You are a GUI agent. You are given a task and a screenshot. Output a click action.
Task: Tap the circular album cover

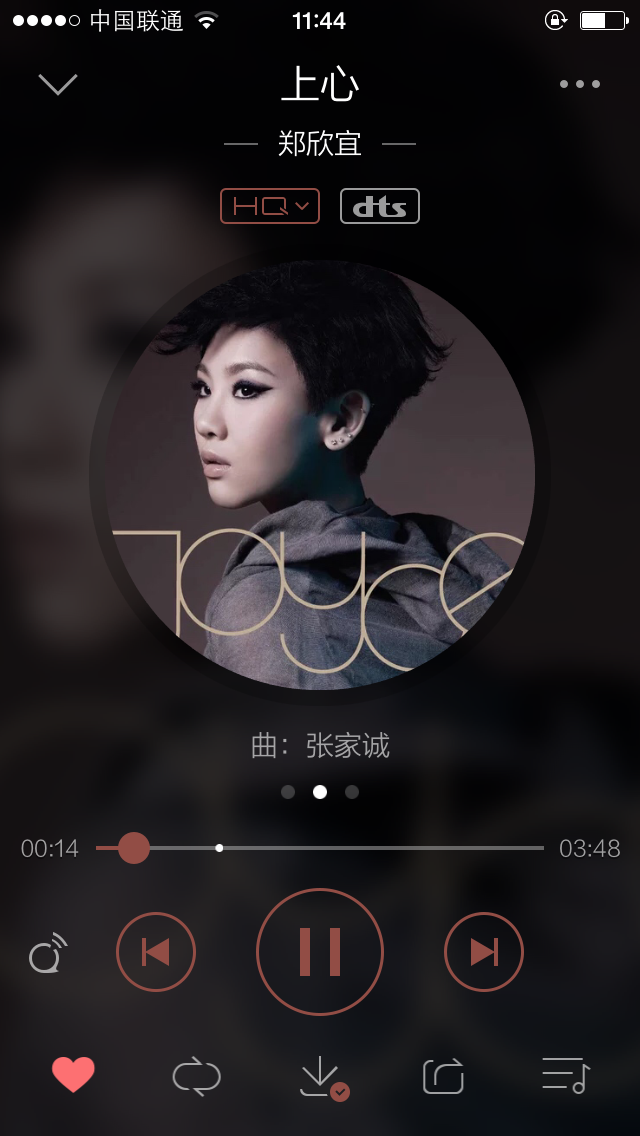pyautogui.click(x=320, y=475)
